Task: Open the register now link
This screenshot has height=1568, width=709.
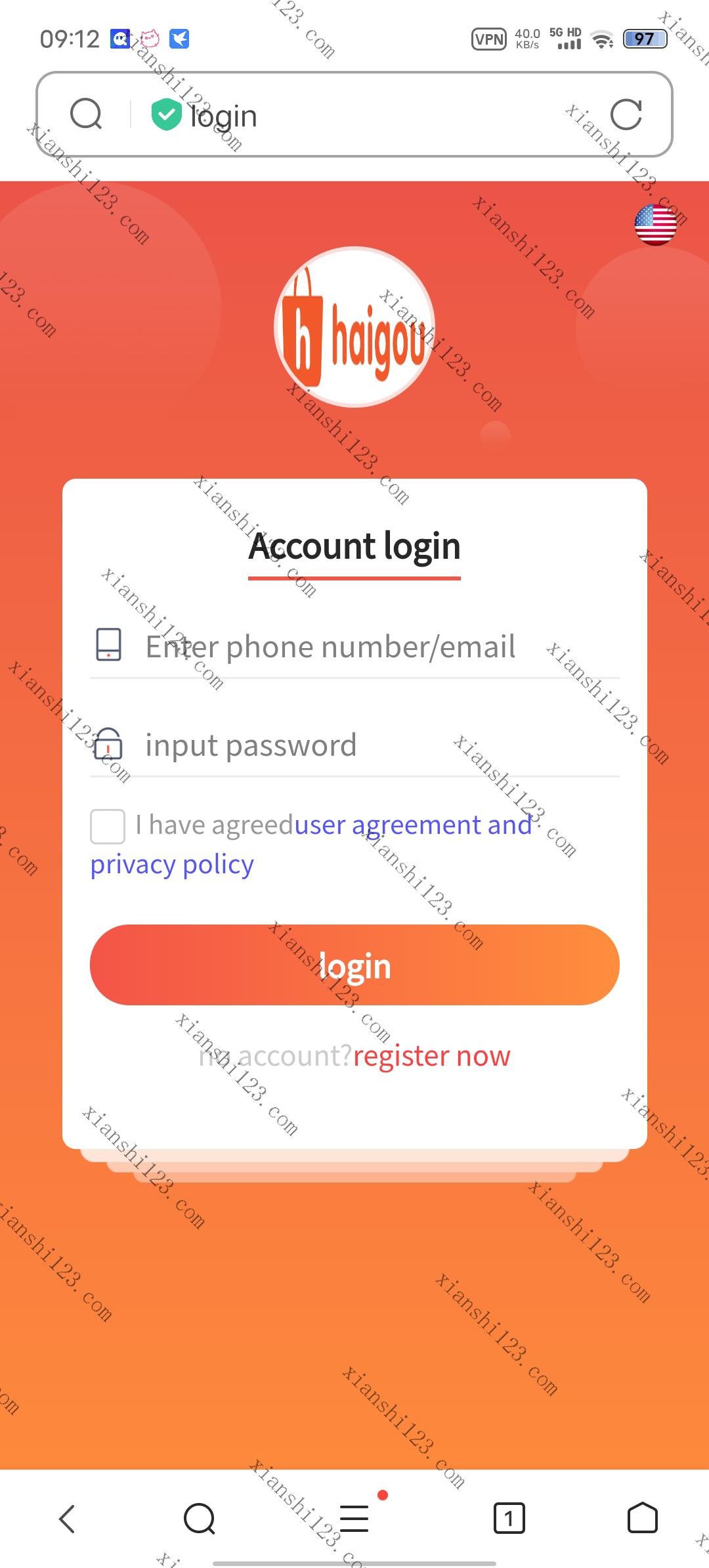Action: pyautogui.click(x=431, y=1056)
